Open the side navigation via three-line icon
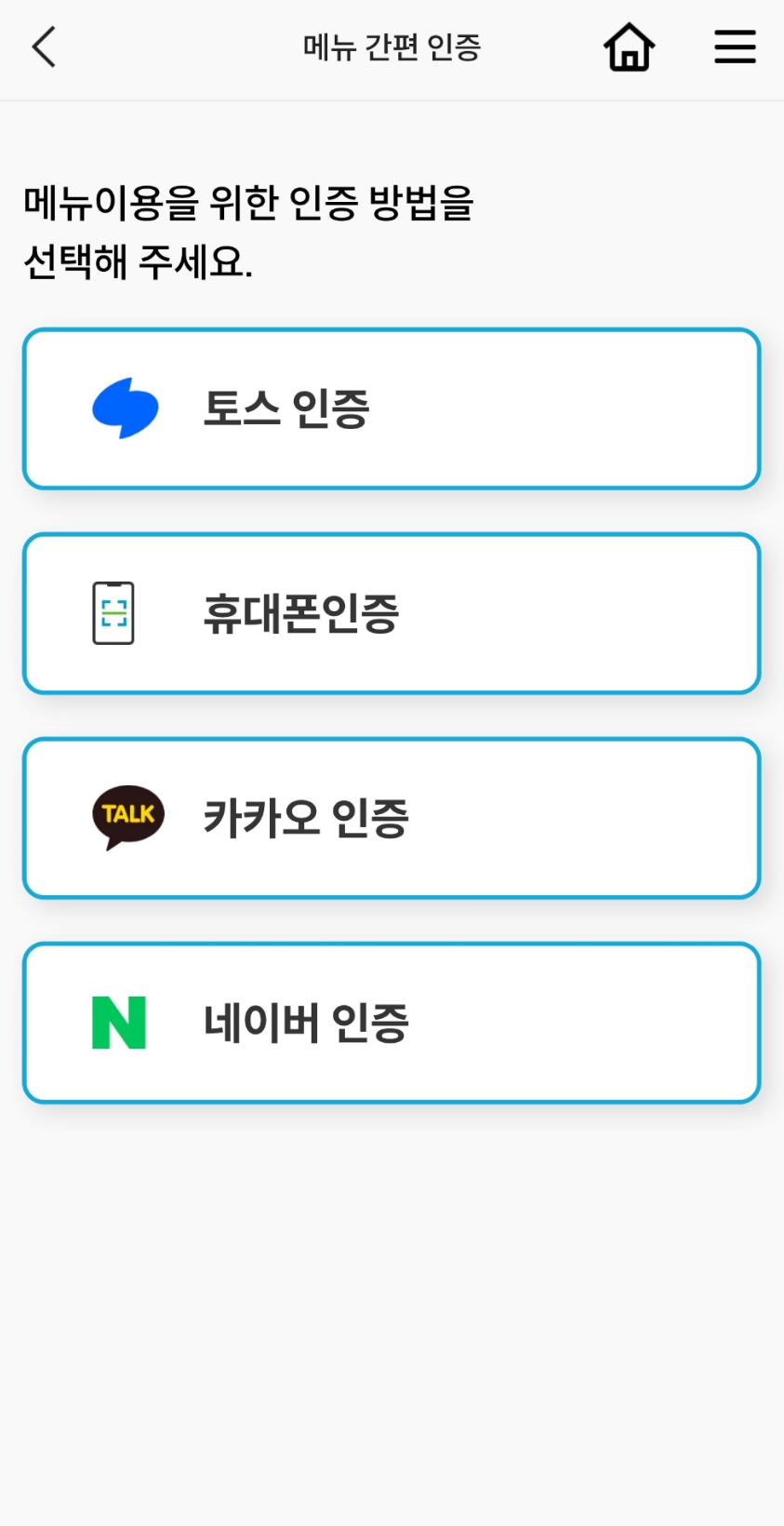784x1526 pixels. [735, 47]
